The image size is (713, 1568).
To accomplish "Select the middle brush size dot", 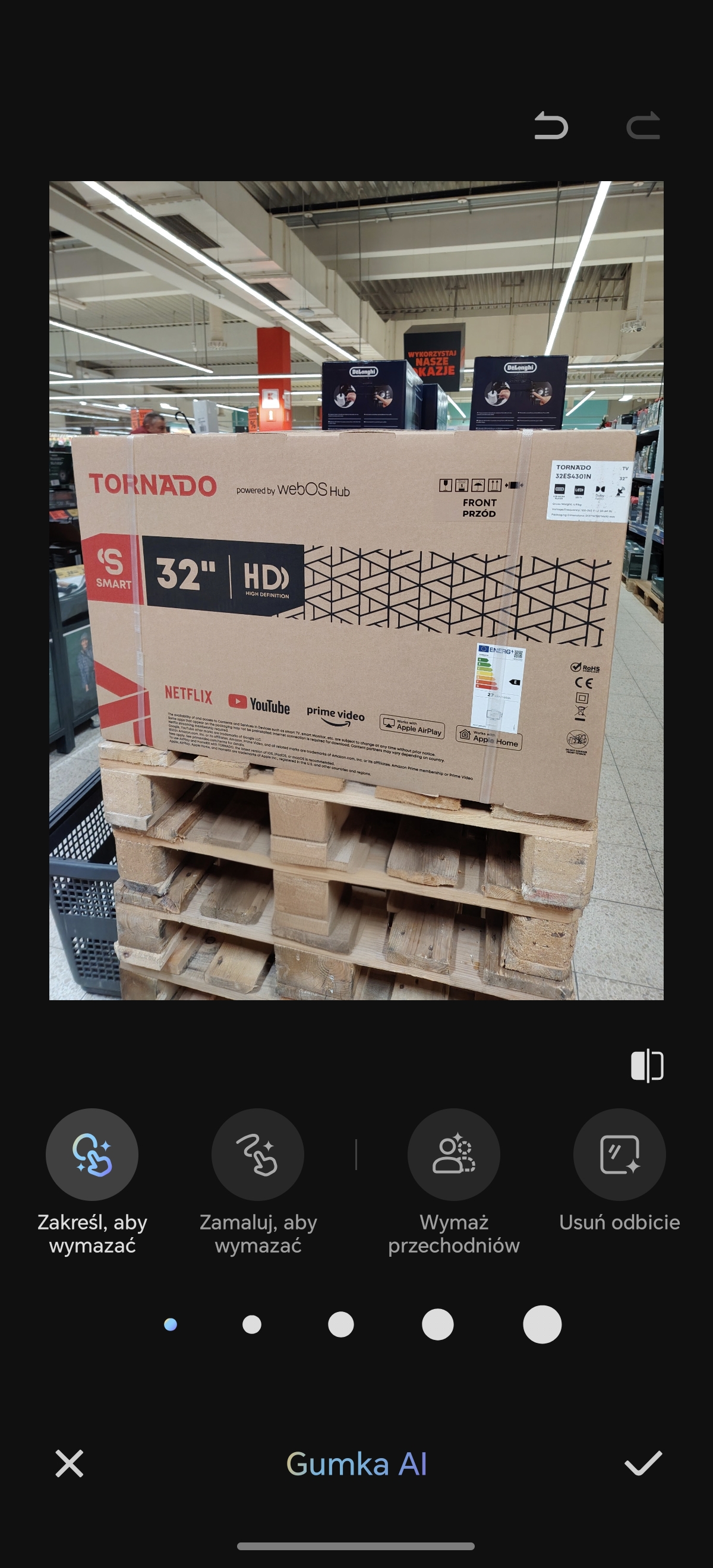I will point(341,1324).
